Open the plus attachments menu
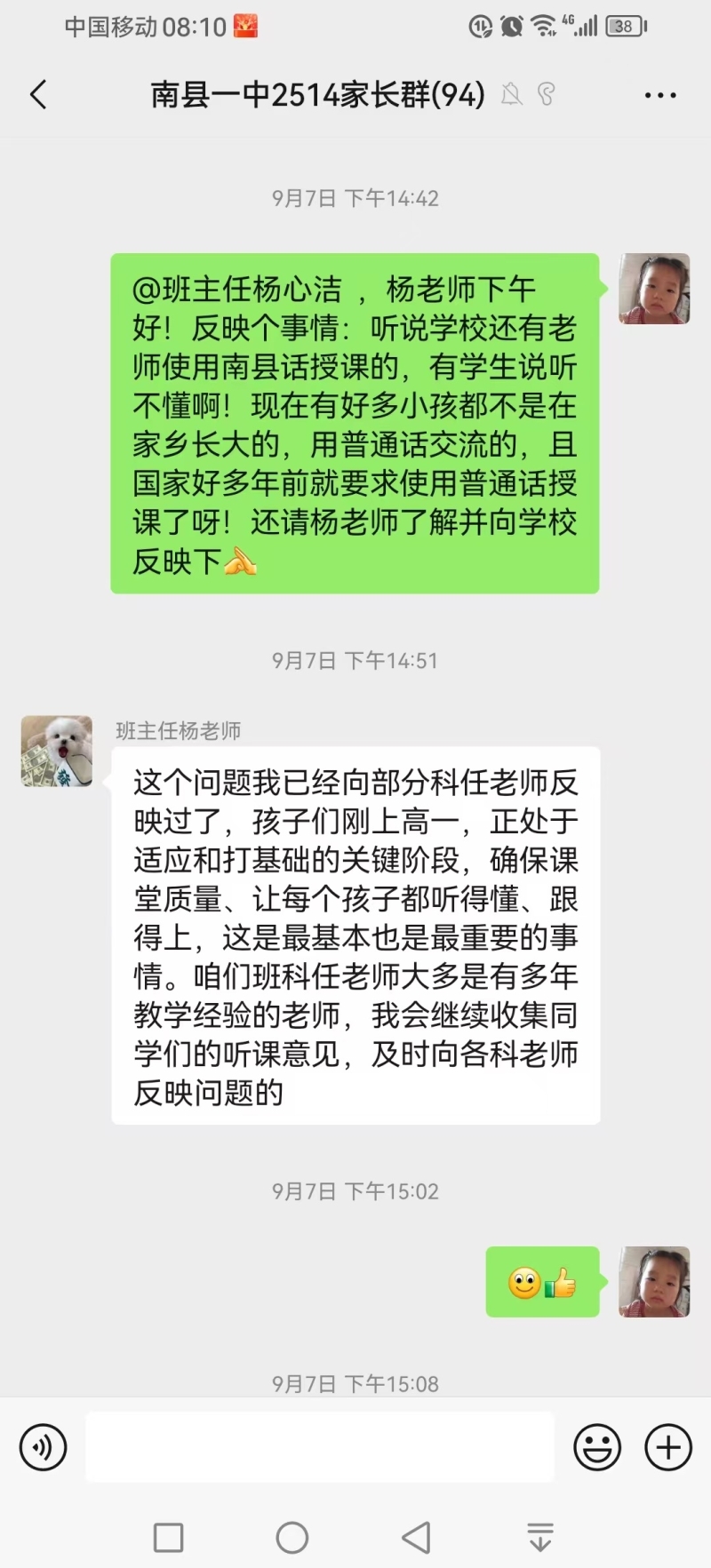This screenshot has height=1568, width=711. point(667,1447)
